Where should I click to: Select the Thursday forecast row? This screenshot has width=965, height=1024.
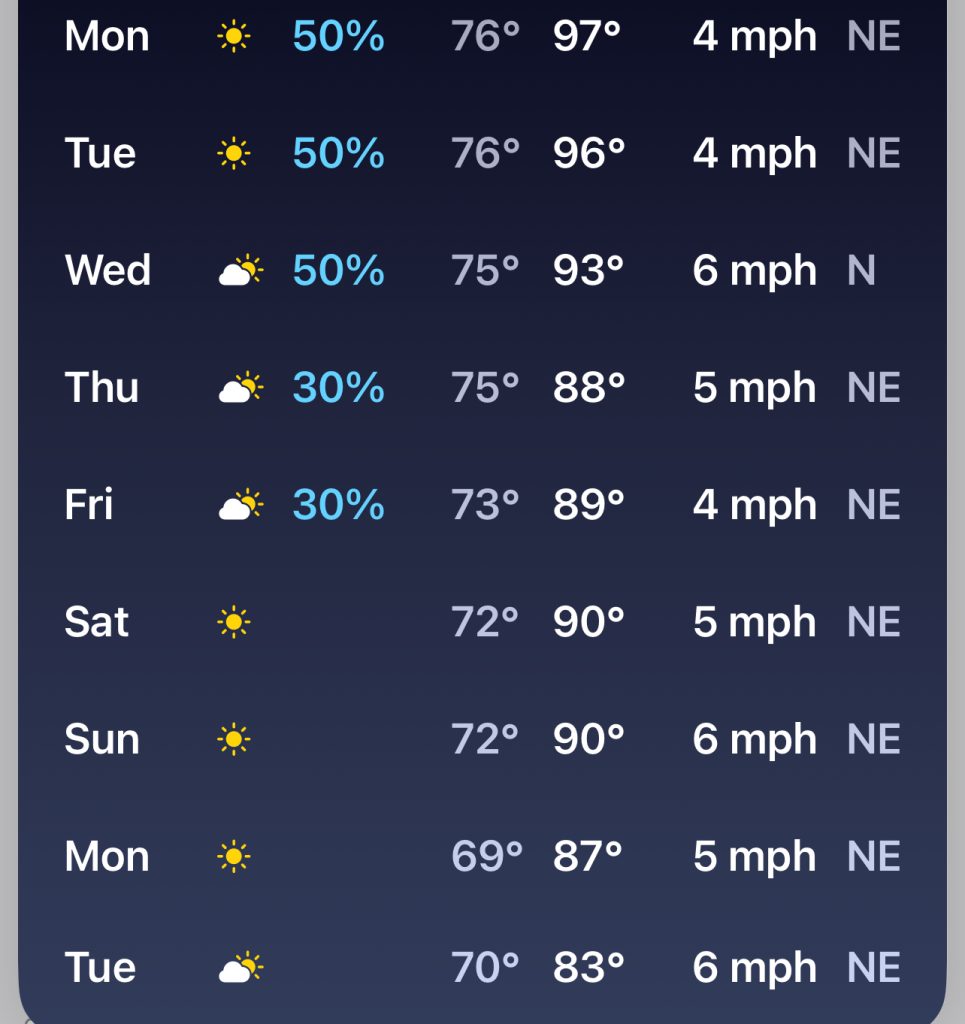point(482,388)
